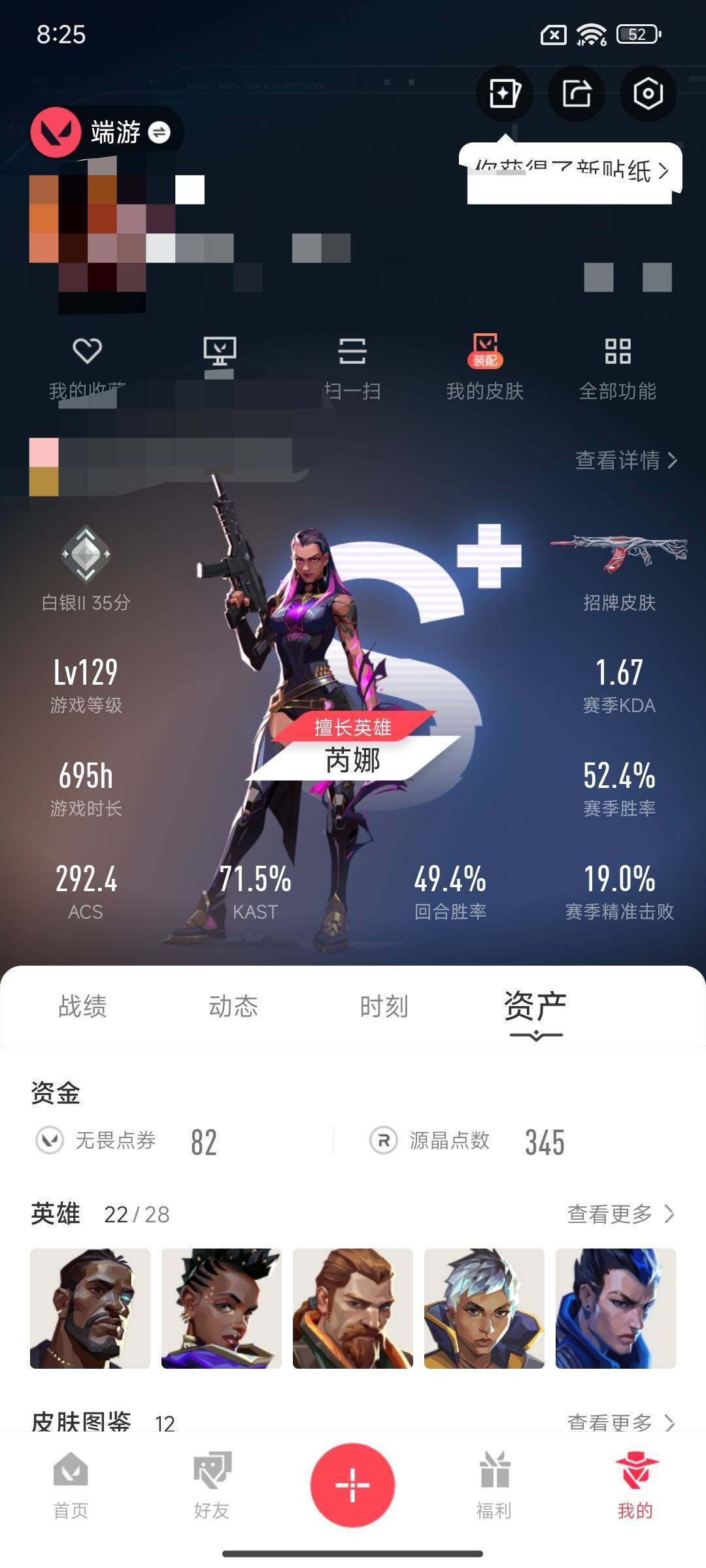Tap the share icon at top right
Viewport: 706px width, 1568px height.
pyautogui.click(x=575, y=93)
